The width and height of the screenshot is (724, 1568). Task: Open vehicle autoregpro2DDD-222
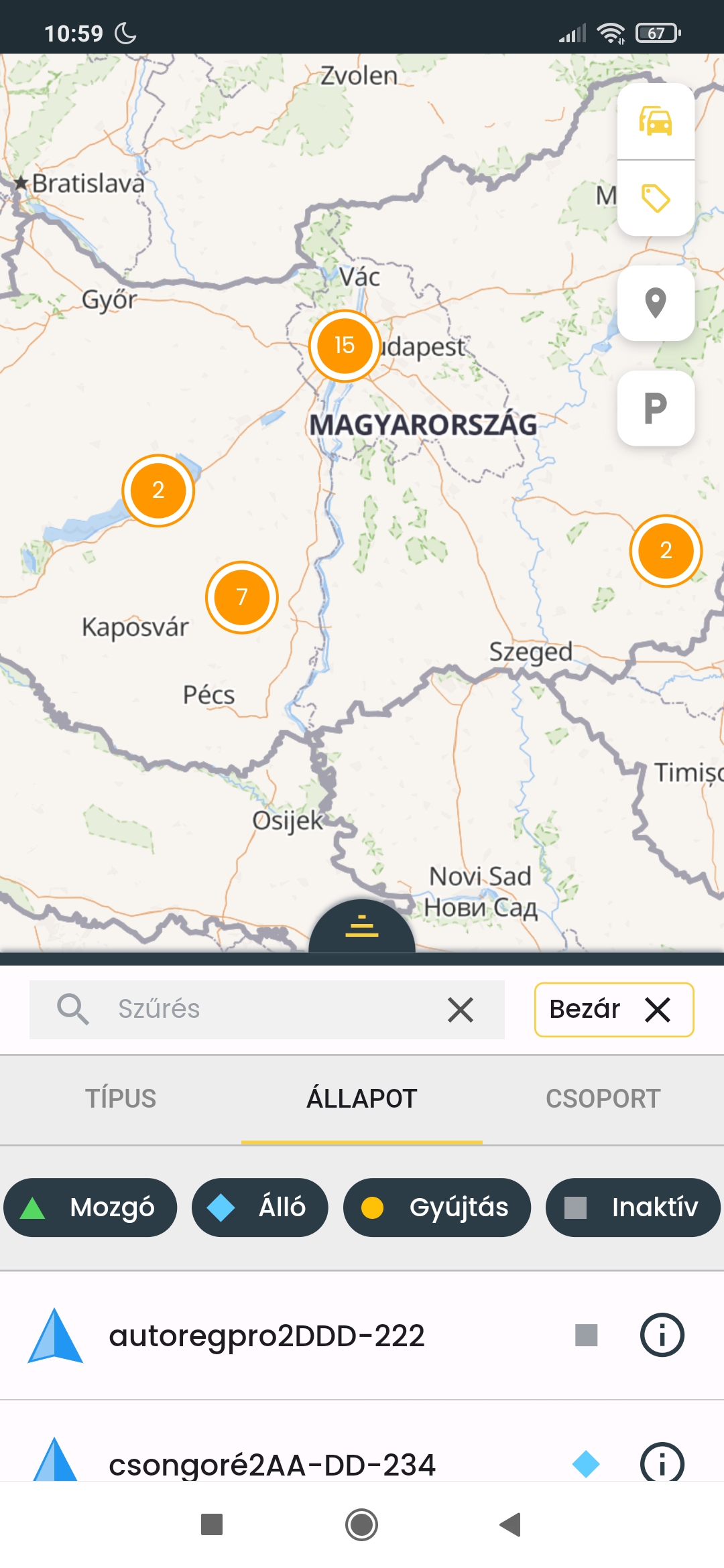click(267, 1335)
